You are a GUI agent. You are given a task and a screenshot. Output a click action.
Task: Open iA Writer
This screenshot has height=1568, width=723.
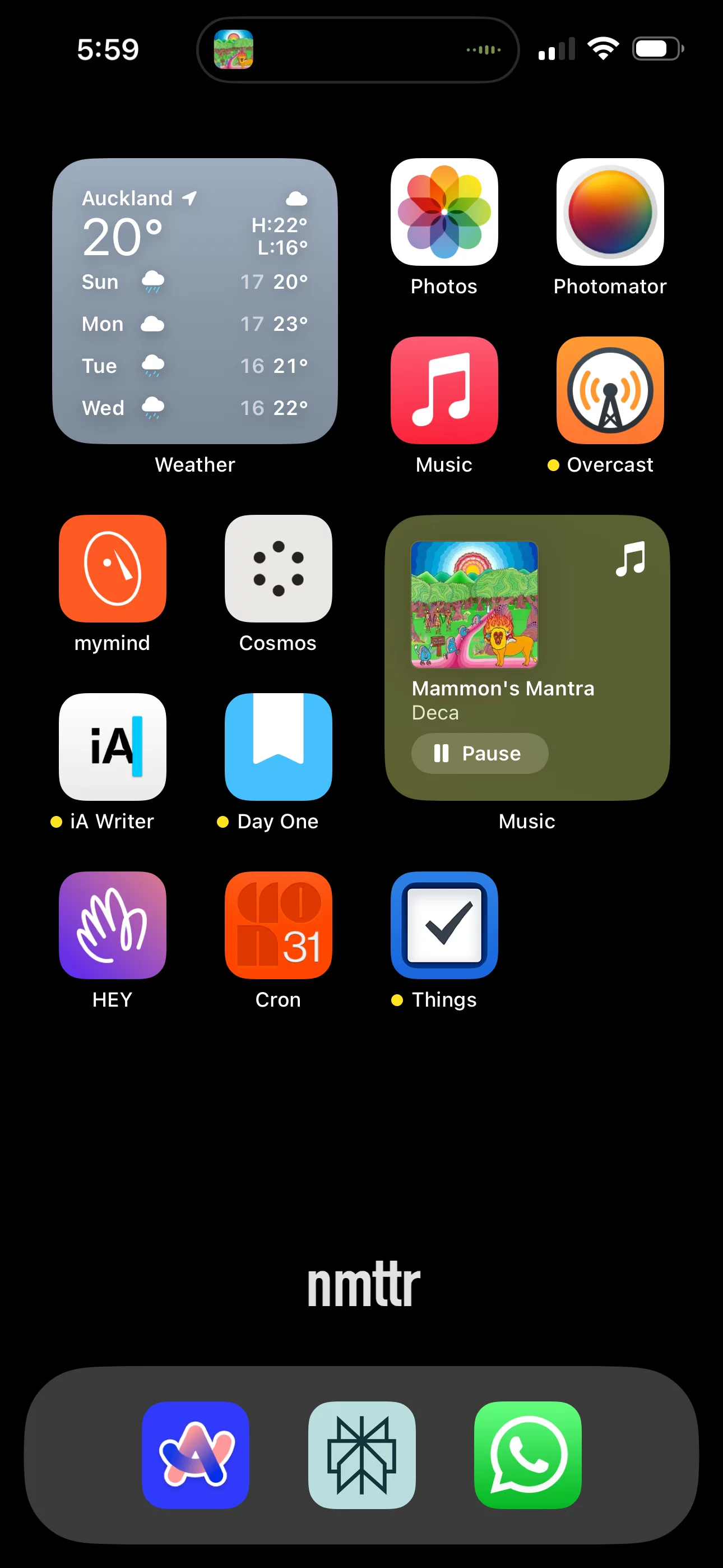coord(112,747)
